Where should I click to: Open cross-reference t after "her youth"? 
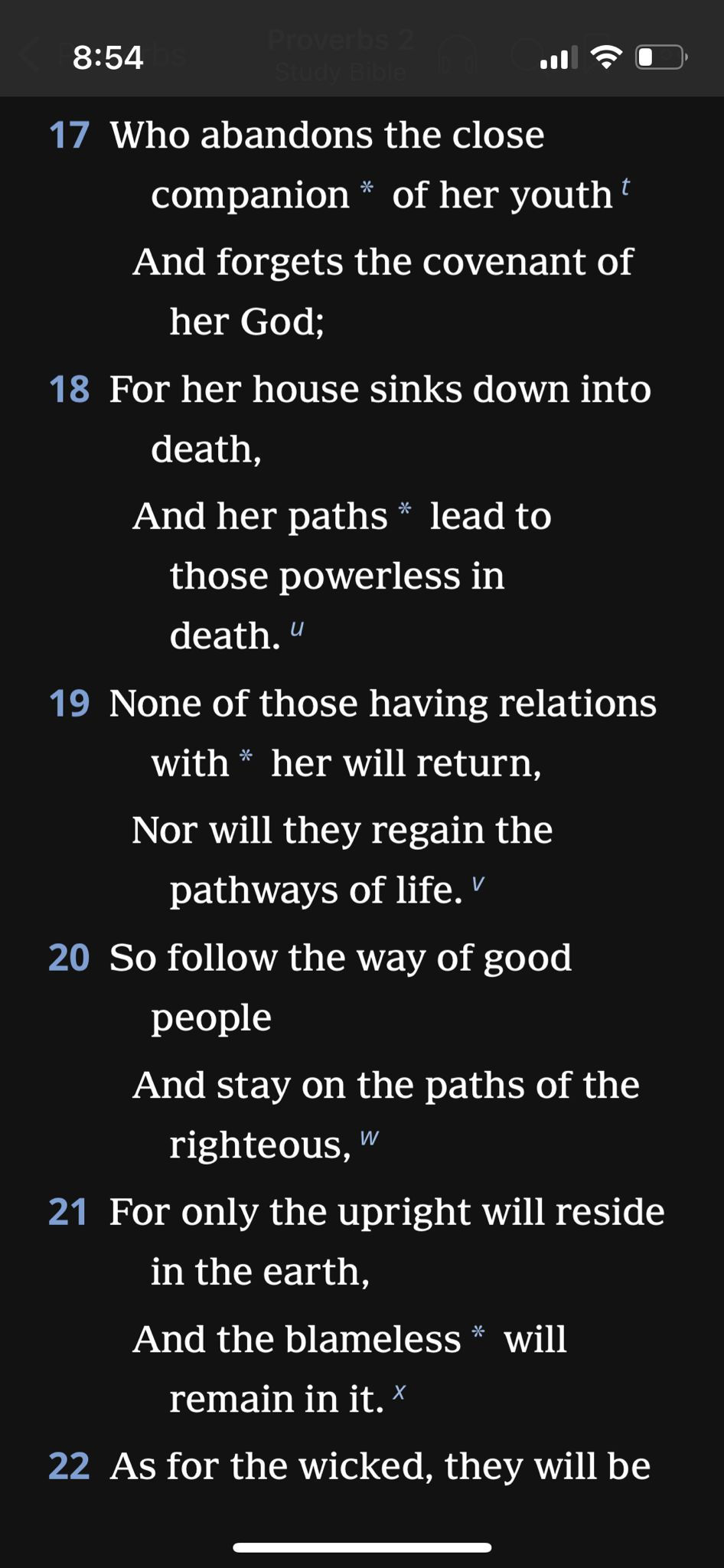coord(625,187)
